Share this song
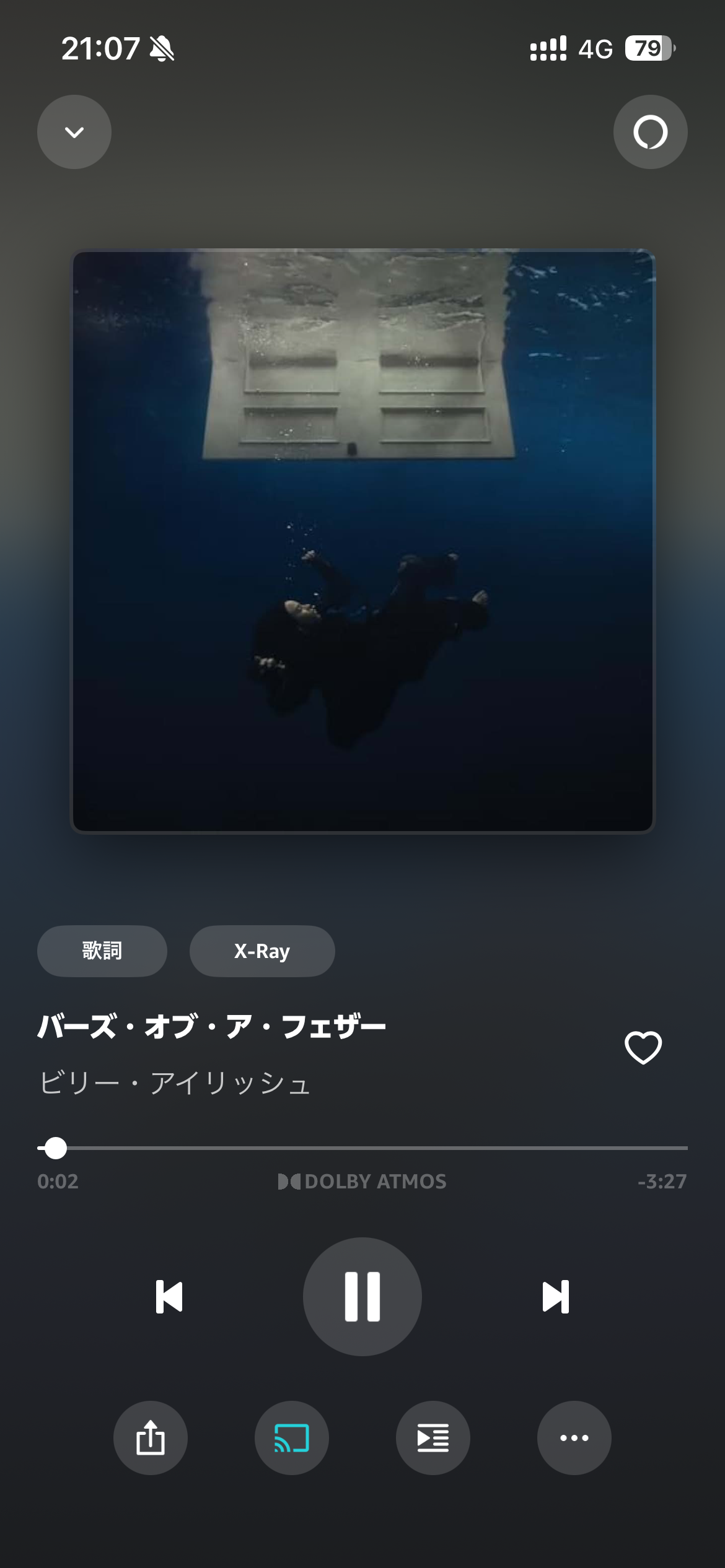 pyautogui.click(x=151, y=1437)
